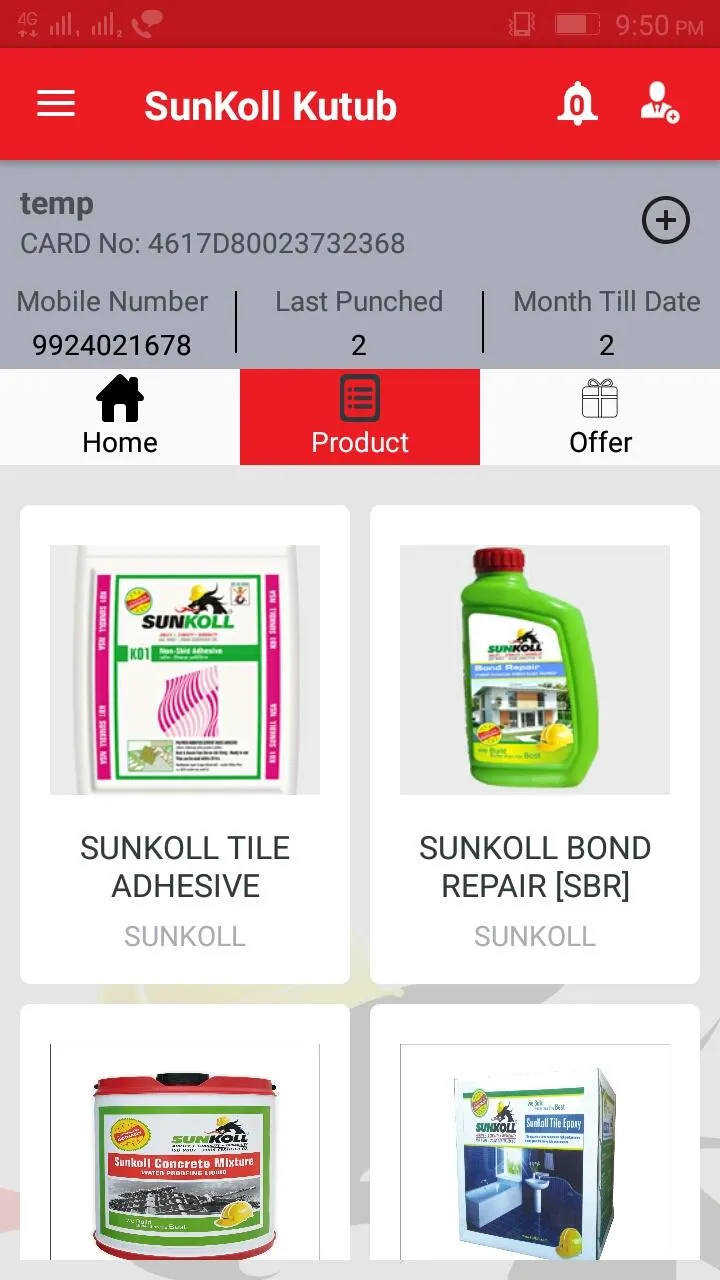Viewport: 720px width, 1280px height.
Task: Switch to the Home tab
Action: point(120,417)
